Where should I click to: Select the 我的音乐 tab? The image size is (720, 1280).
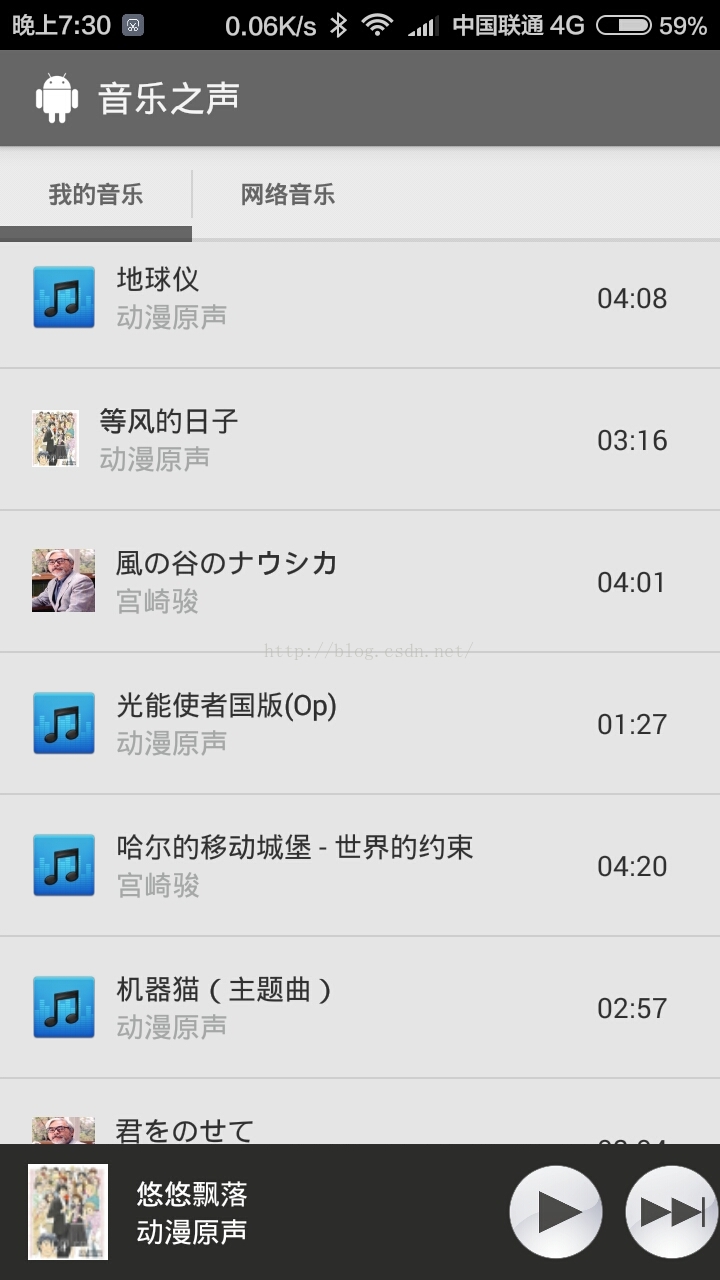96,195
